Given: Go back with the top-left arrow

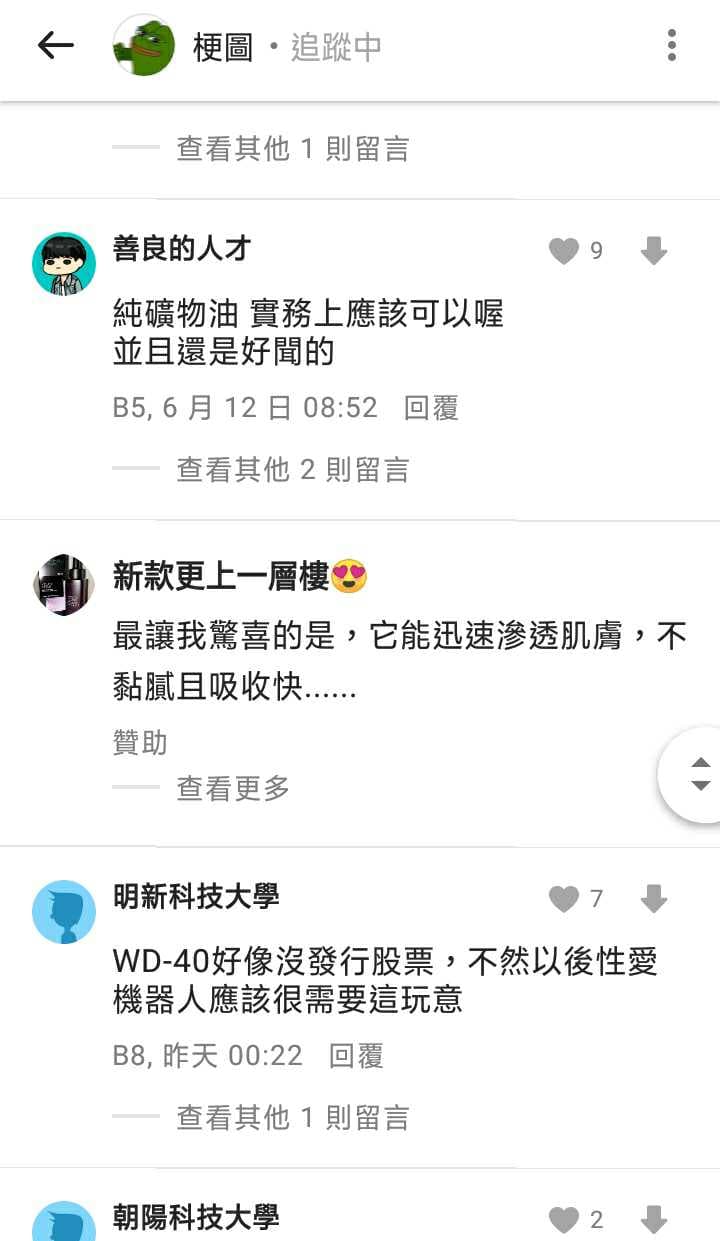Looking at the screenshot, I should [x=56, y=46].
